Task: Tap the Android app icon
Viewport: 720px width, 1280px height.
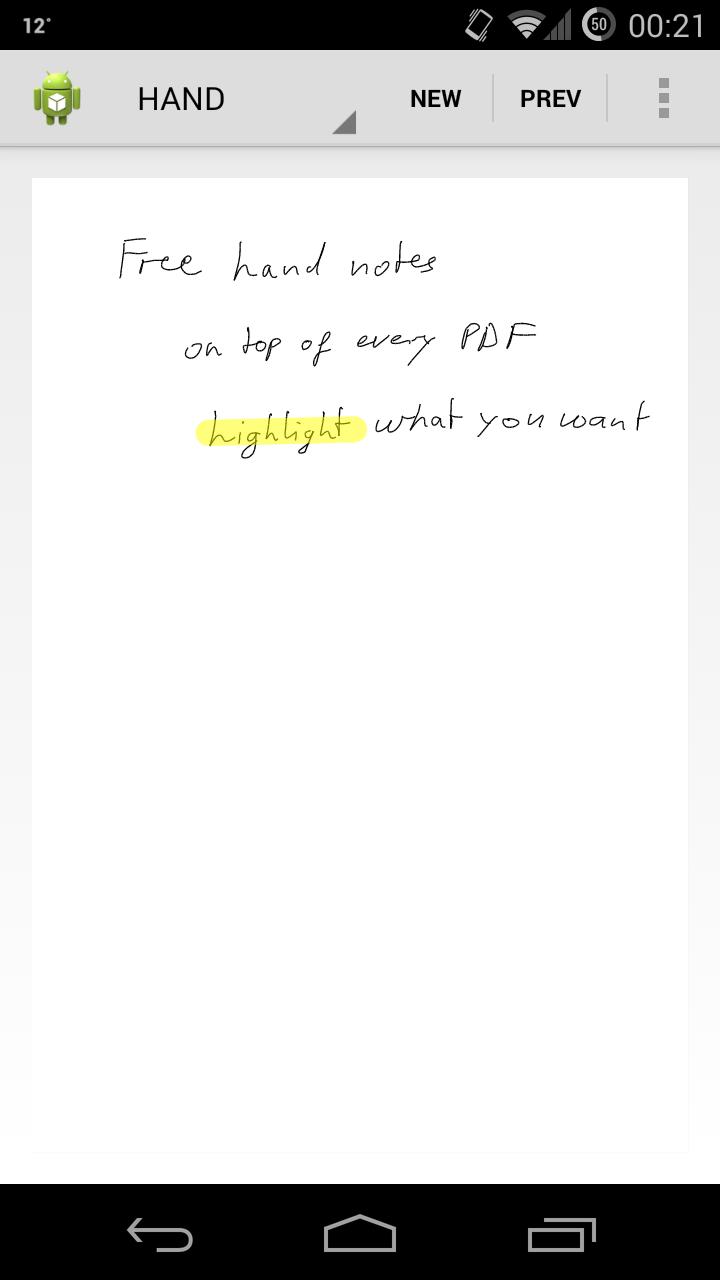Action: (x=57, y=99)
